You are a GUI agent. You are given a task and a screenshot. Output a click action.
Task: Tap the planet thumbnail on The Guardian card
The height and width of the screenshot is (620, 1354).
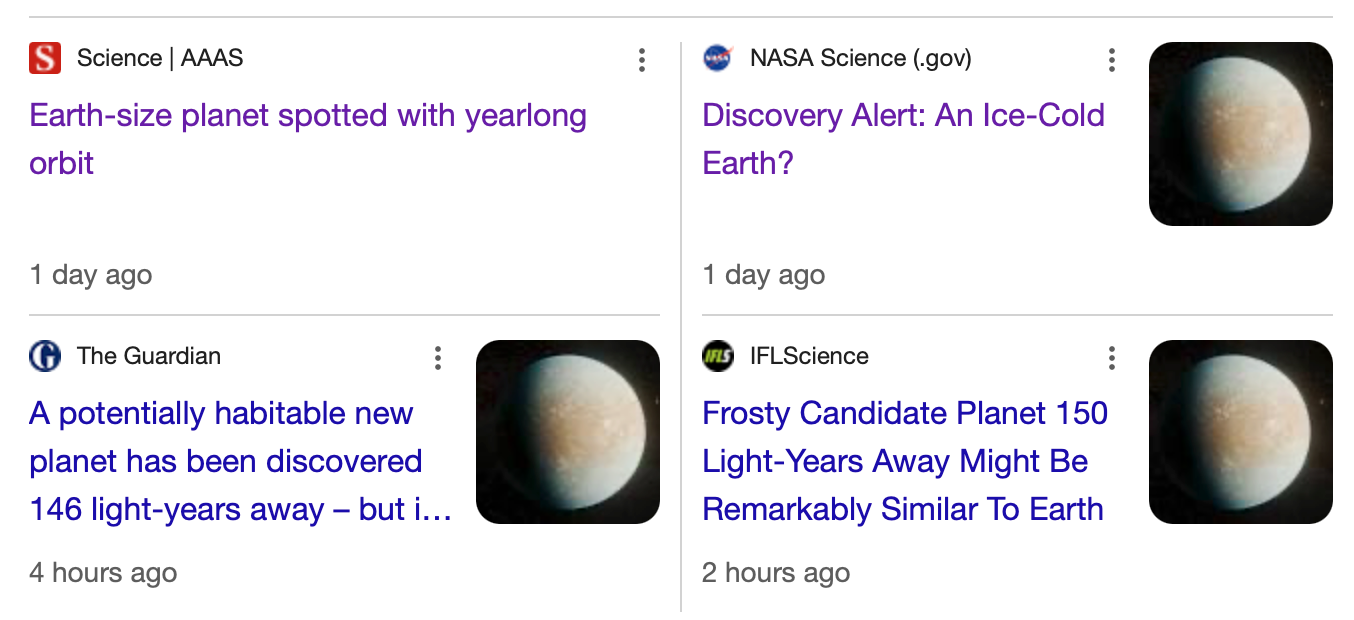tap(567, 432)
